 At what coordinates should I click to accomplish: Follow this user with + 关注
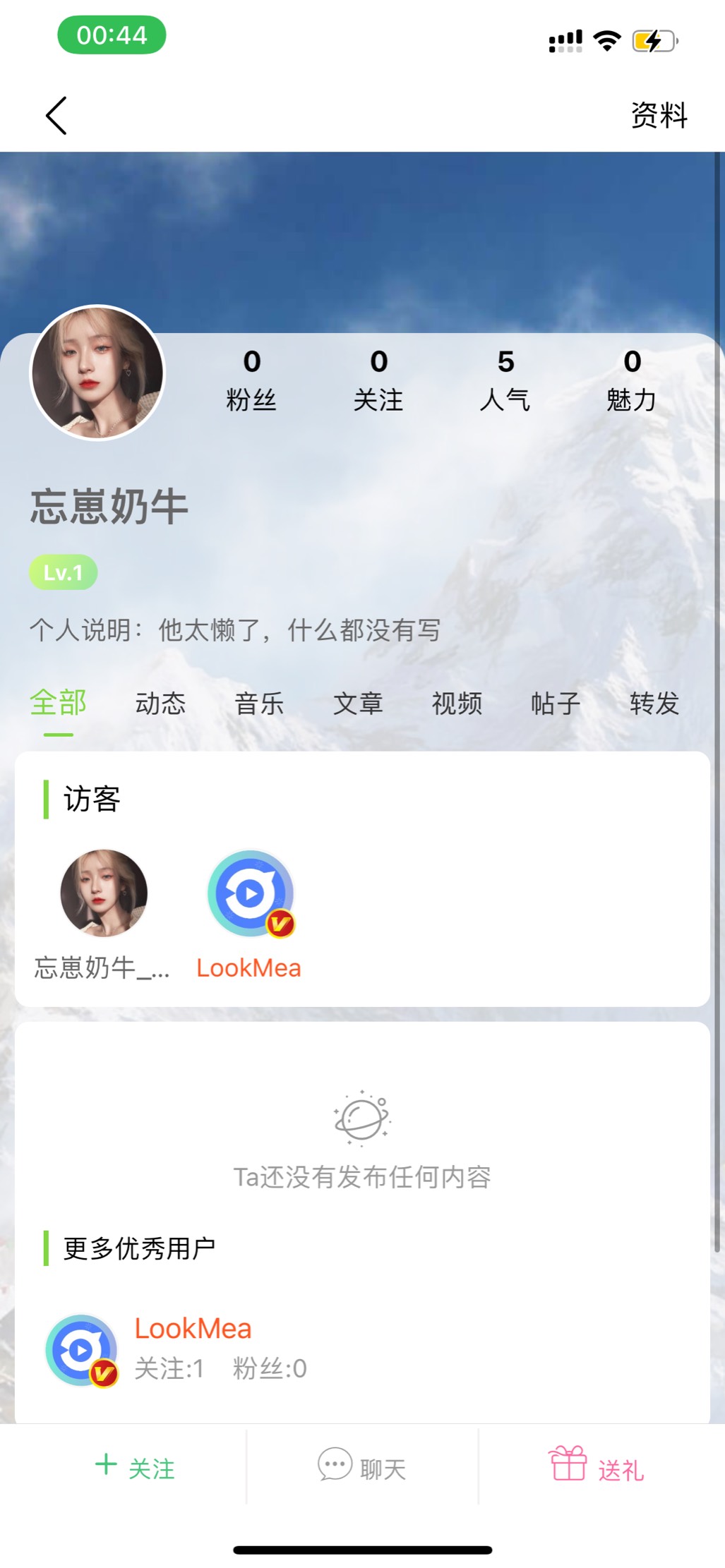[134, 1467]
